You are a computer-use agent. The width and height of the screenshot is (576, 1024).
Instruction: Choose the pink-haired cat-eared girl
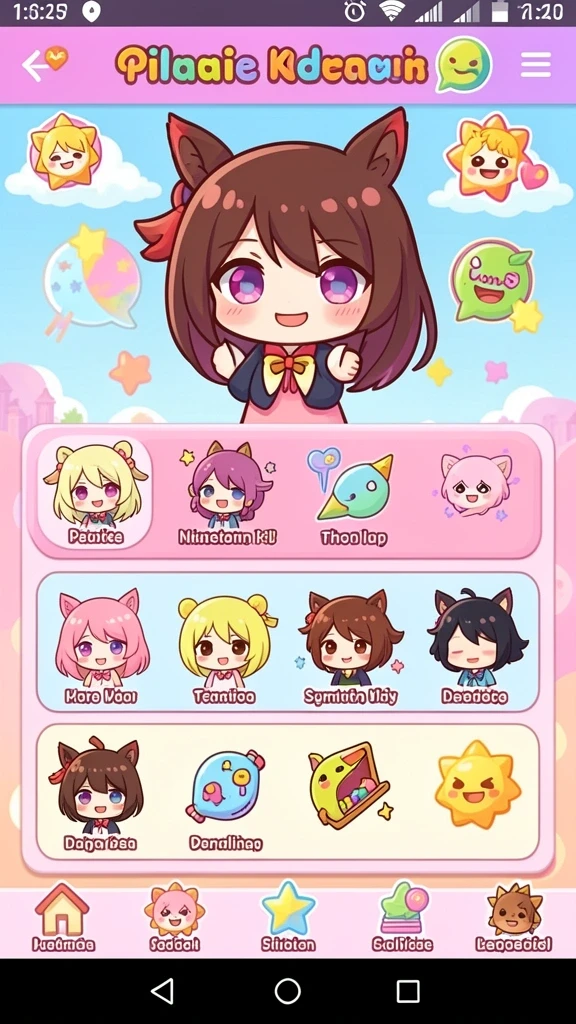(x=101, y=646)
